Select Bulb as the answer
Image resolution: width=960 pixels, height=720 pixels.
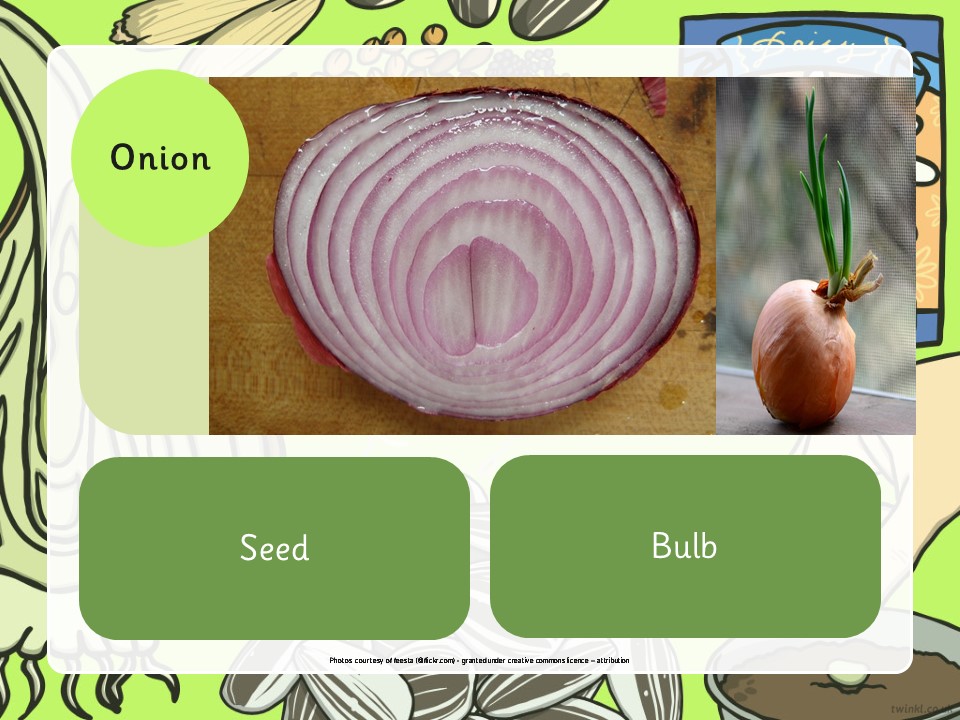pos(685,546)
